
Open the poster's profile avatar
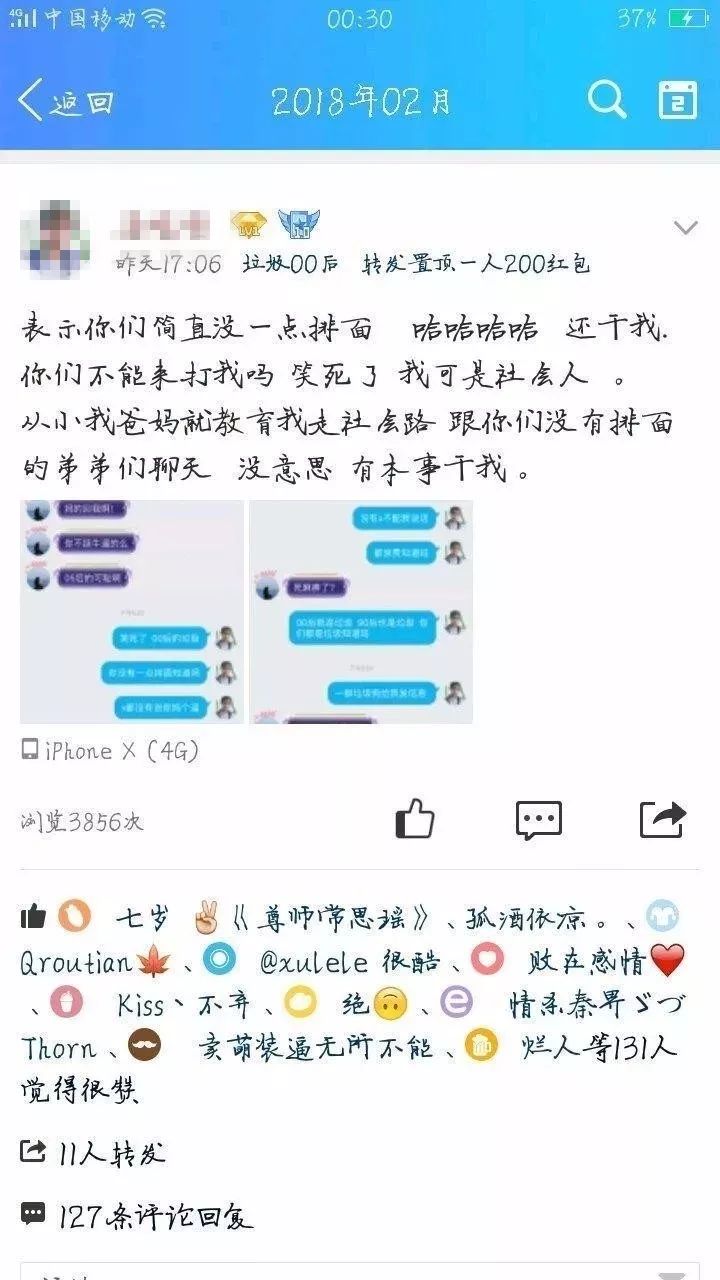click(55, 239)
